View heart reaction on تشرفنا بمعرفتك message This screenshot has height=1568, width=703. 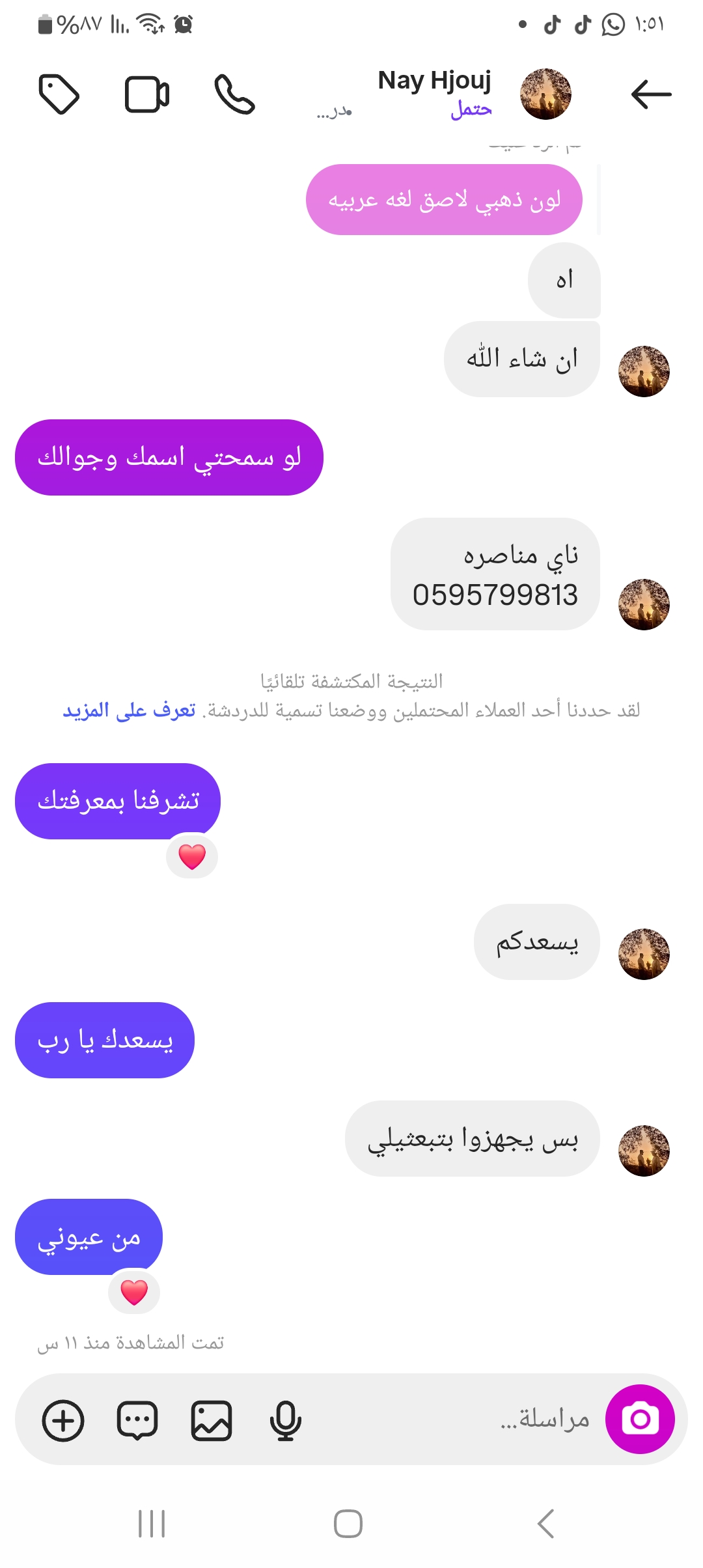pyautogui.click(x=192, y=856)
